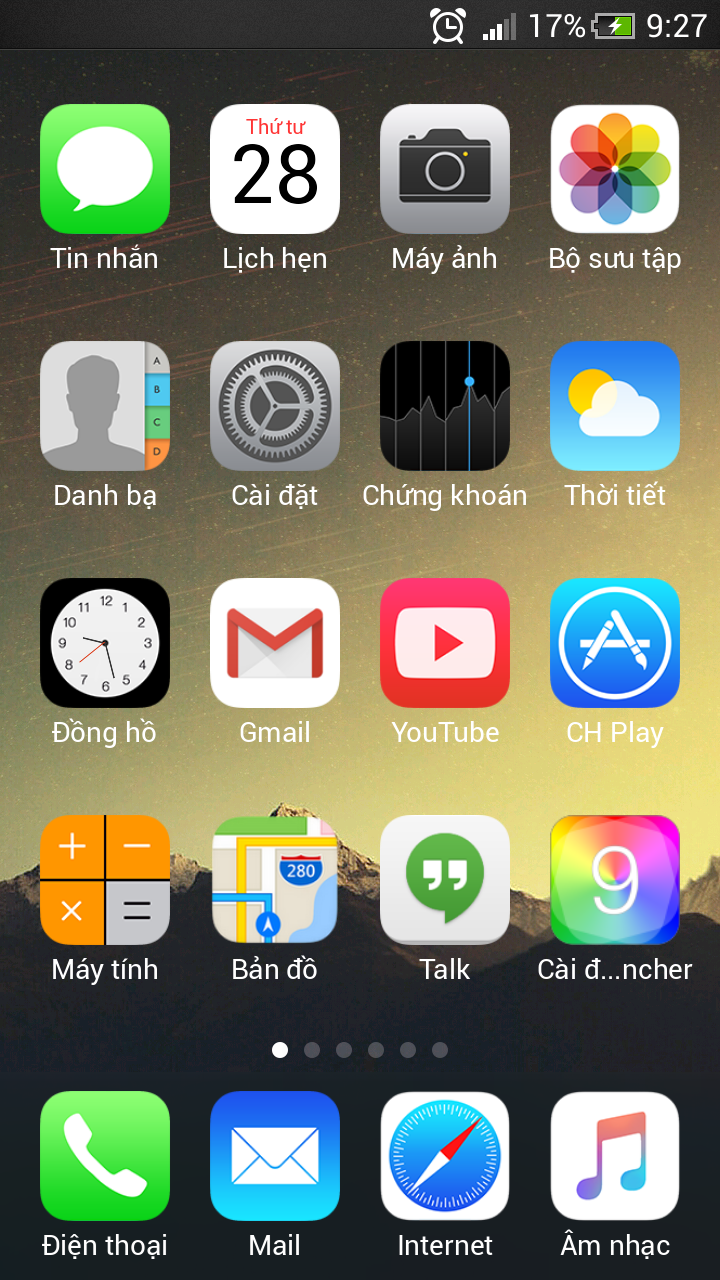The height and width of the screenshot is (1280, 720).
Task: Launch the Máy ảnh camera
Action: click(x=445, y=169)
